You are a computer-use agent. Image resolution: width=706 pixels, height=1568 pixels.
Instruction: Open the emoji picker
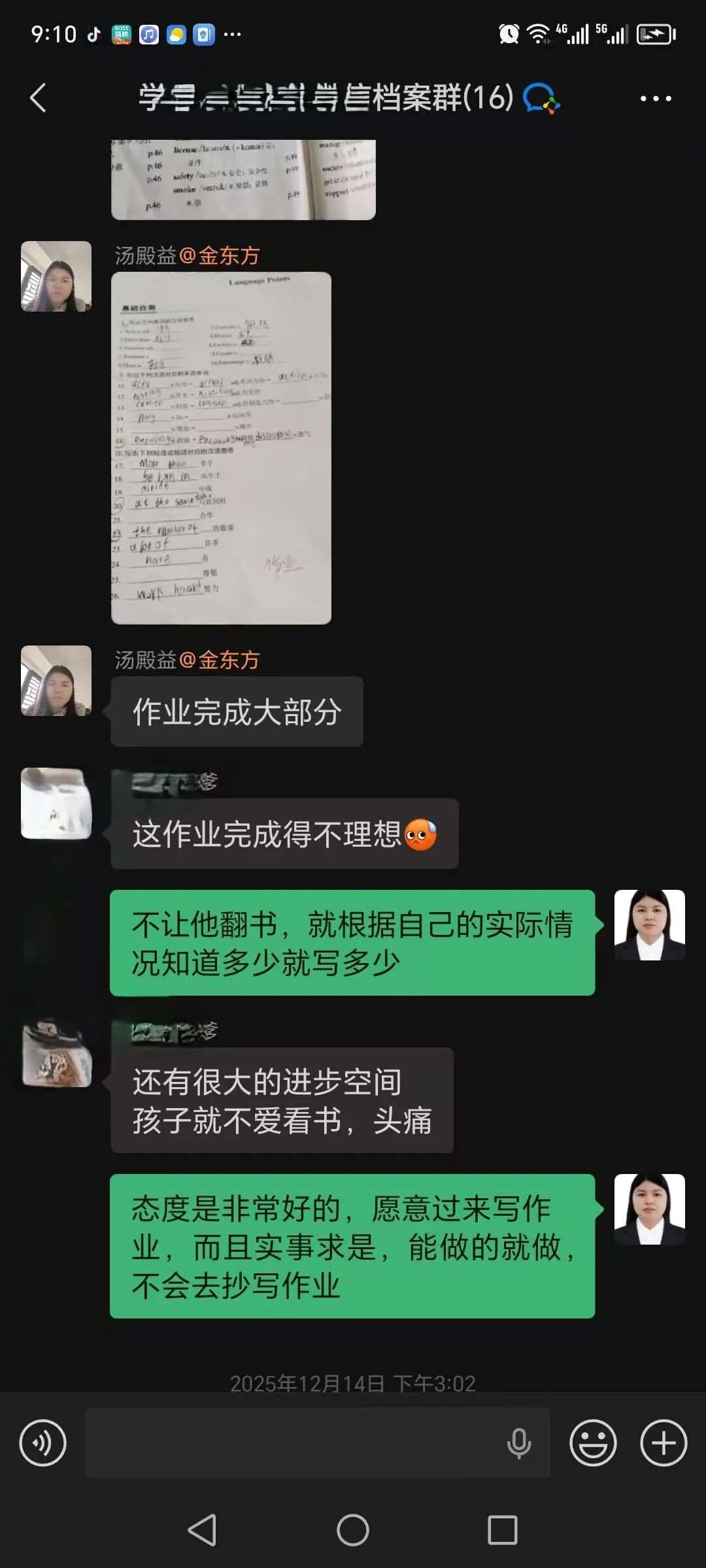point(593,1443)
